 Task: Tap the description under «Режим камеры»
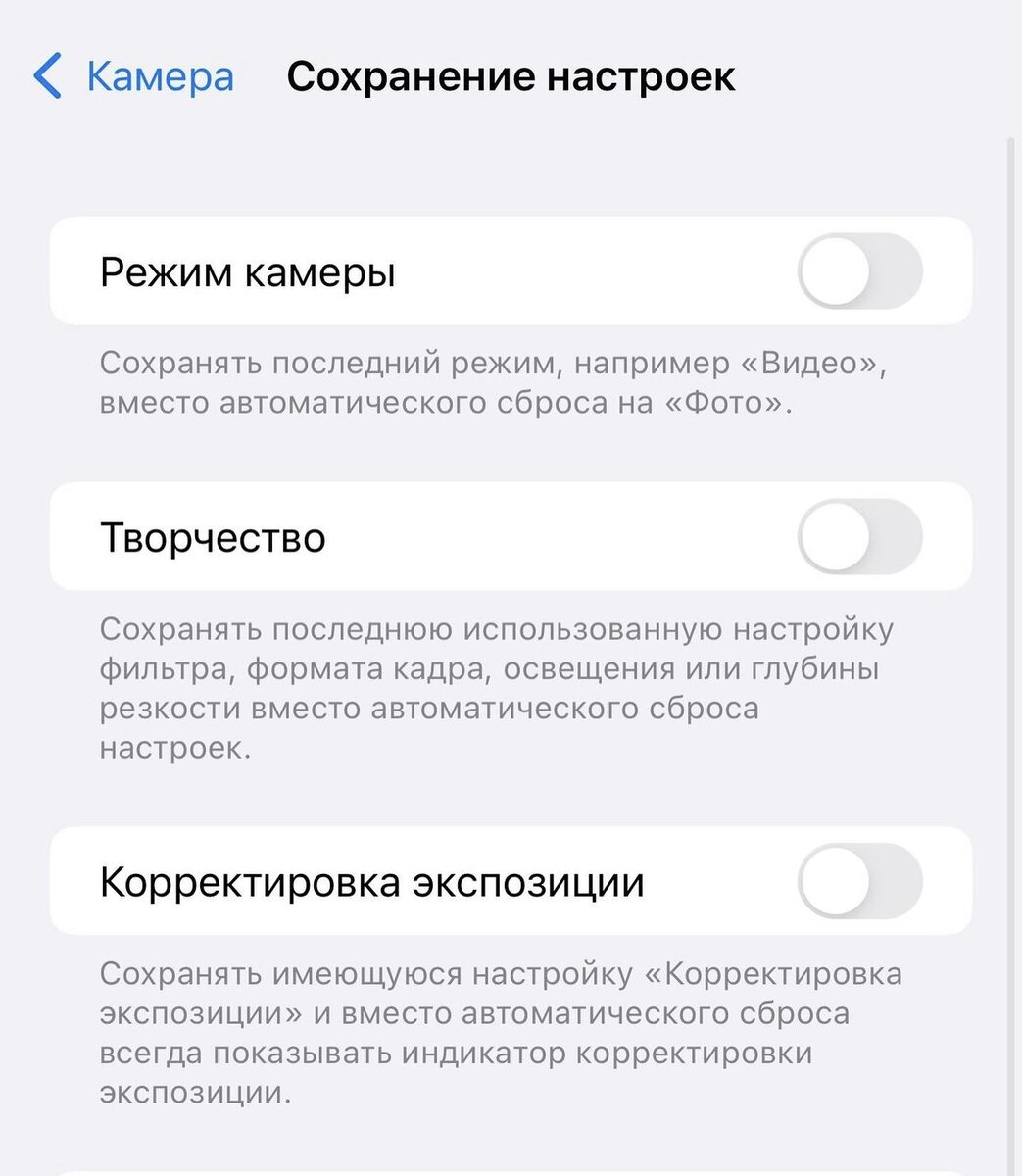click(490, 382)
